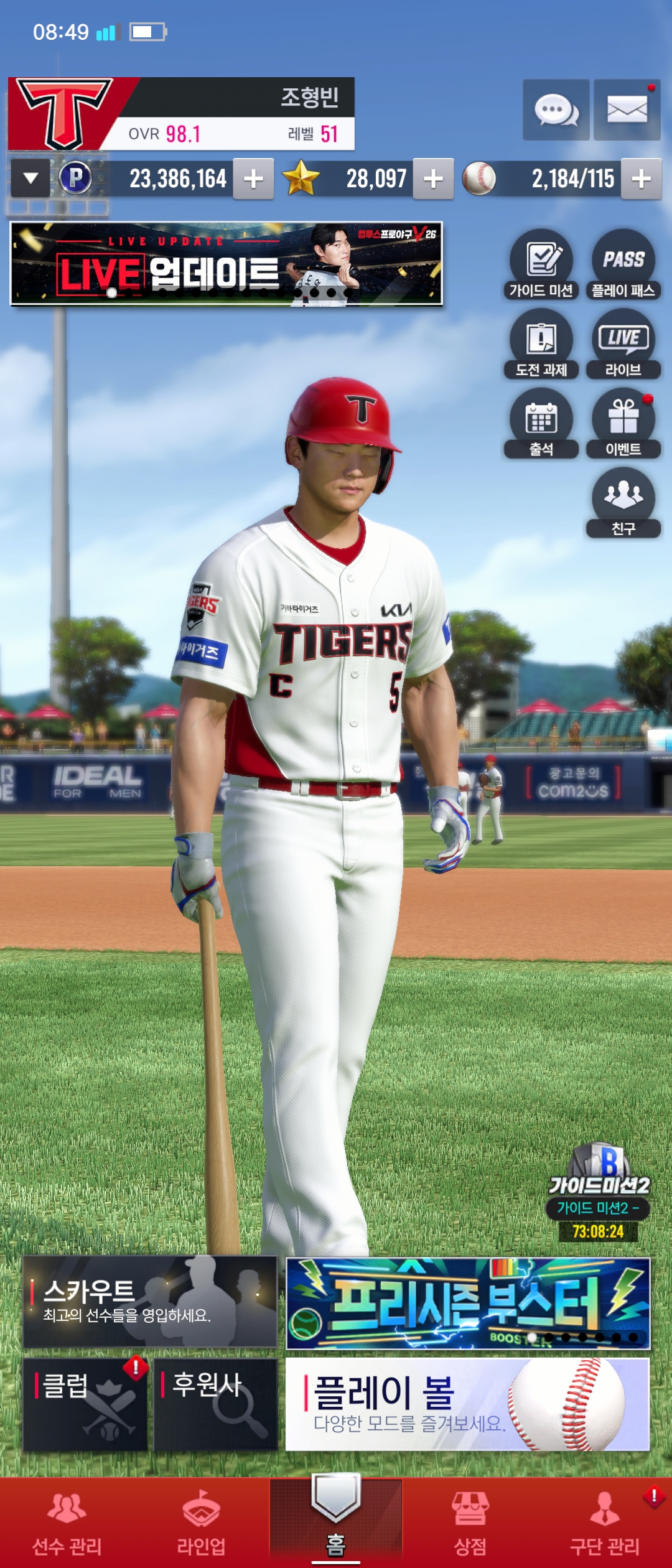Open the LIVE 업데이트 banner
The width and height of the screenshot is (672, 1568).
226,264
